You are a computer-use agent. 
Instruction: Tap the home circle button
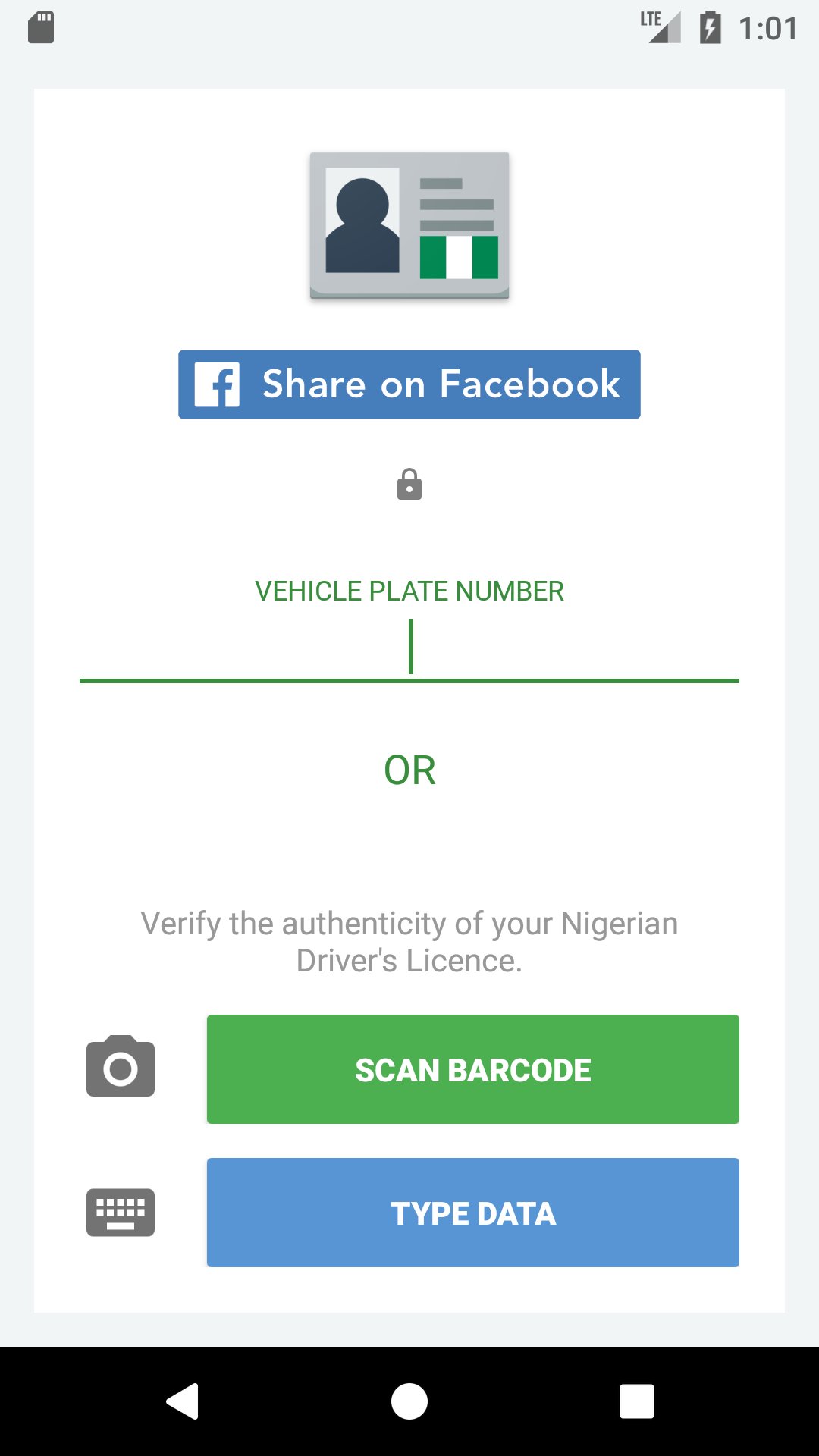(409, 1401)
